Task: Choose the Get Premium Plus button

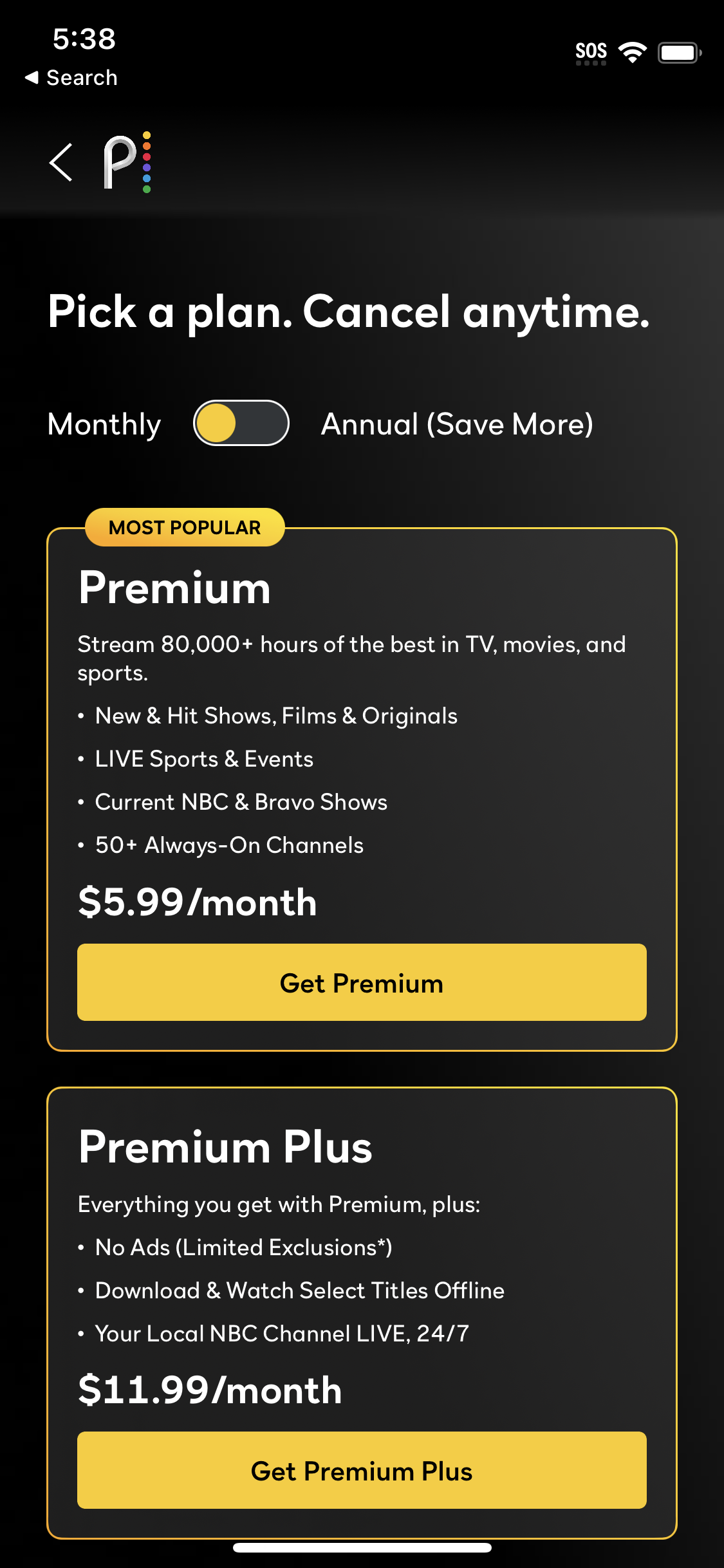Action: [362, 1470]
